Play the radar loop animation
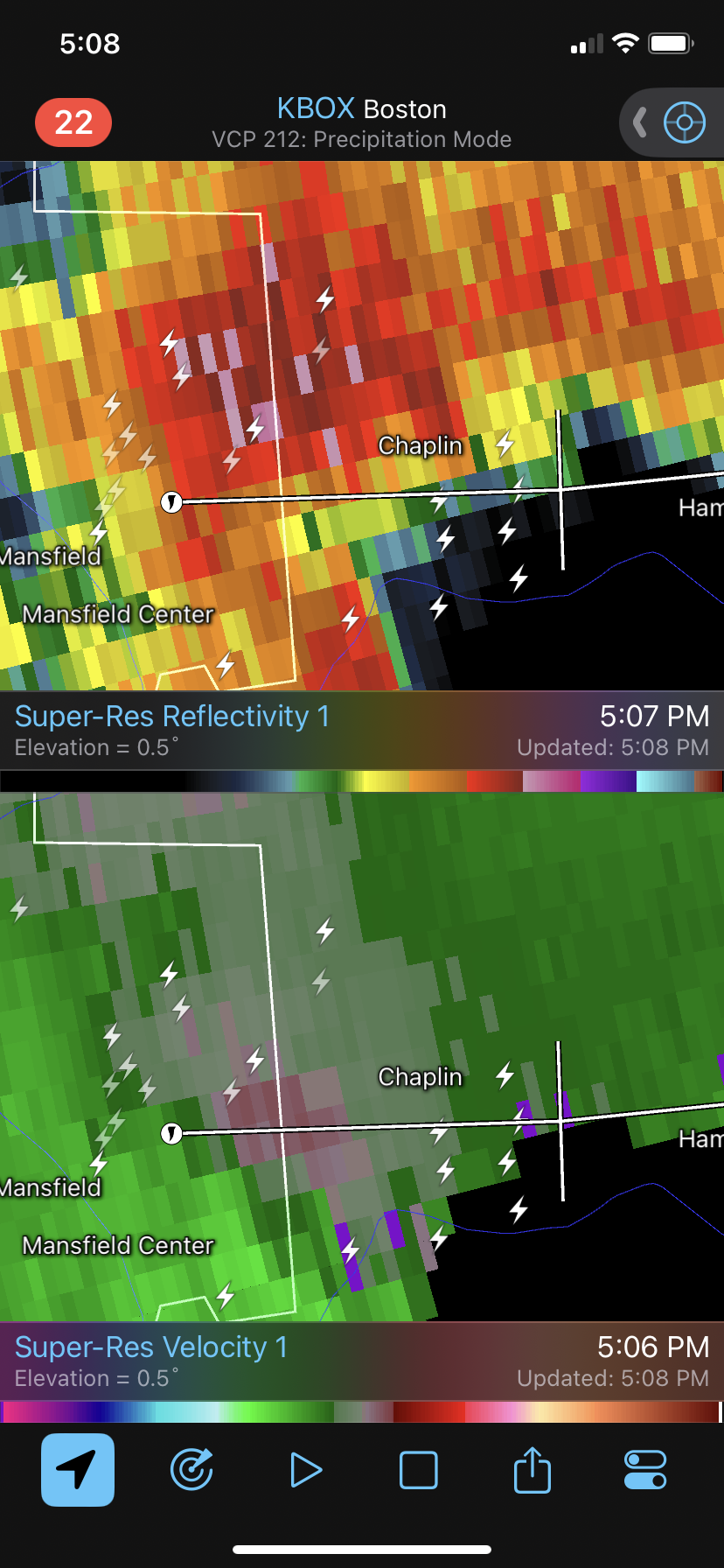Viewport: 724px width, 1568px height. [x=305, y=1470]
